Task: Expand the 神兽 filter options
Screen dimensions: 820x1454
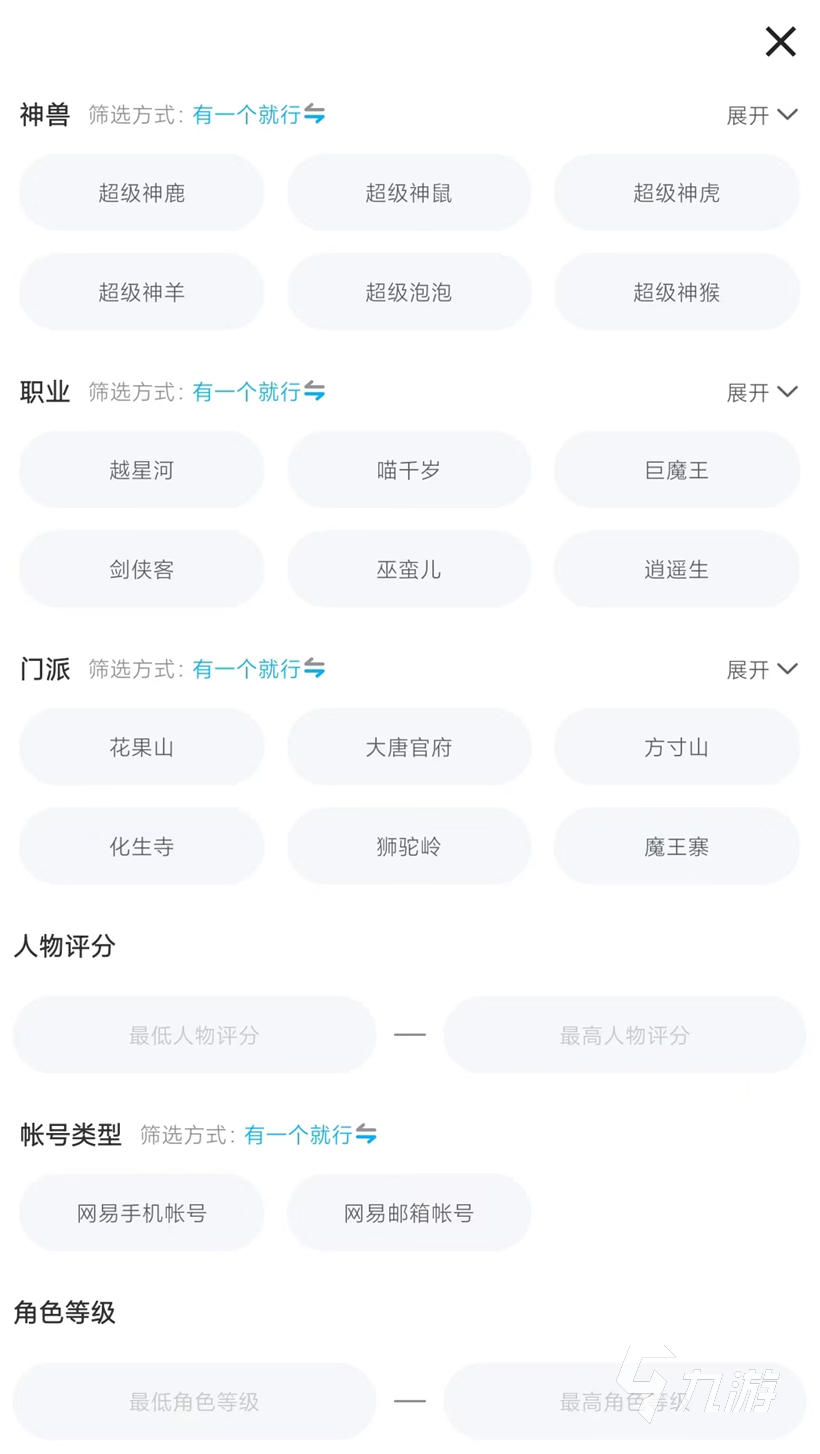Action: pyautogui.click(x=761, y=115)
